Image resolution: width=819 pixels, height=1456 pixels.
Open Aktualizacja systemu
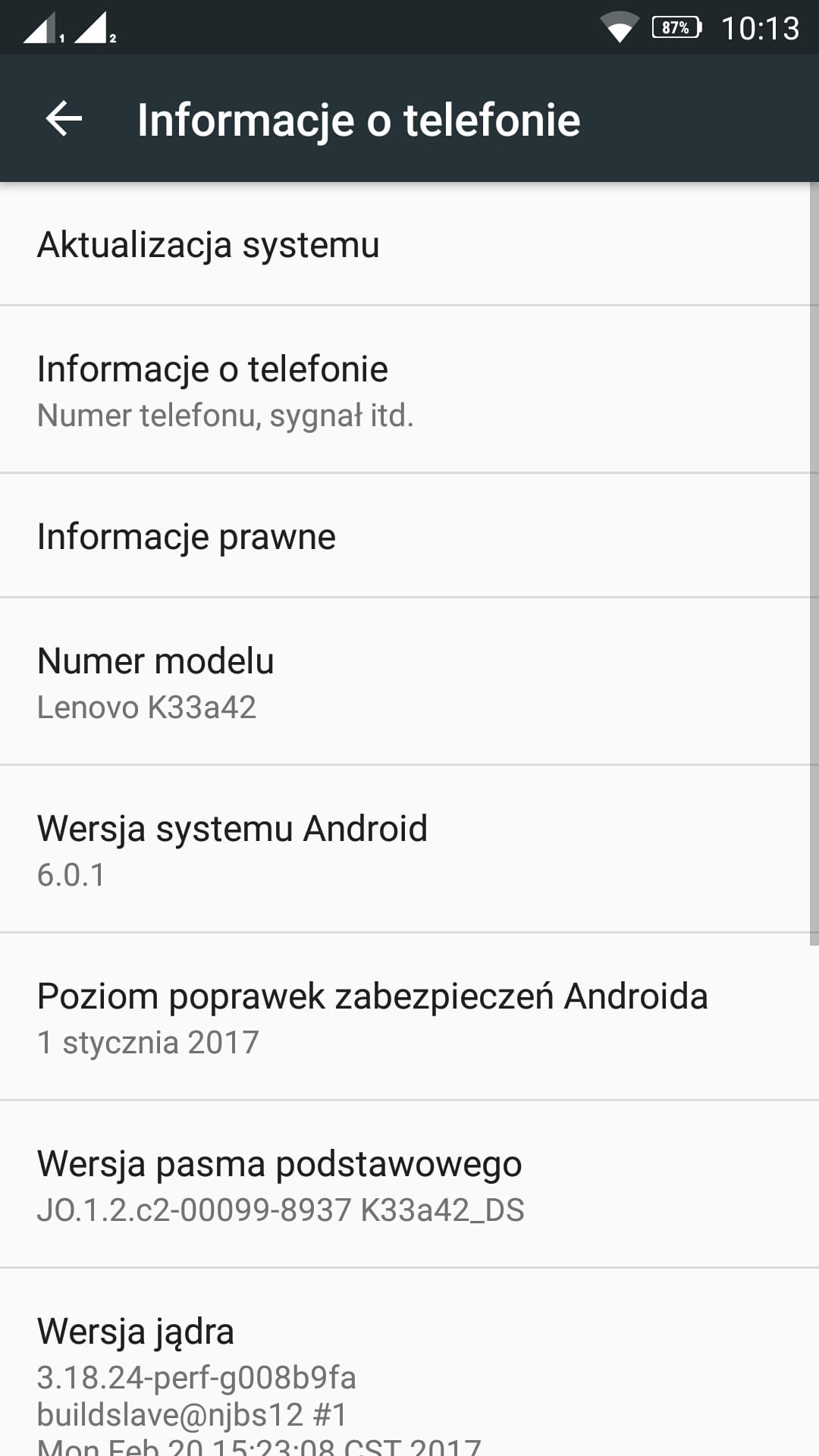(409, 244)
